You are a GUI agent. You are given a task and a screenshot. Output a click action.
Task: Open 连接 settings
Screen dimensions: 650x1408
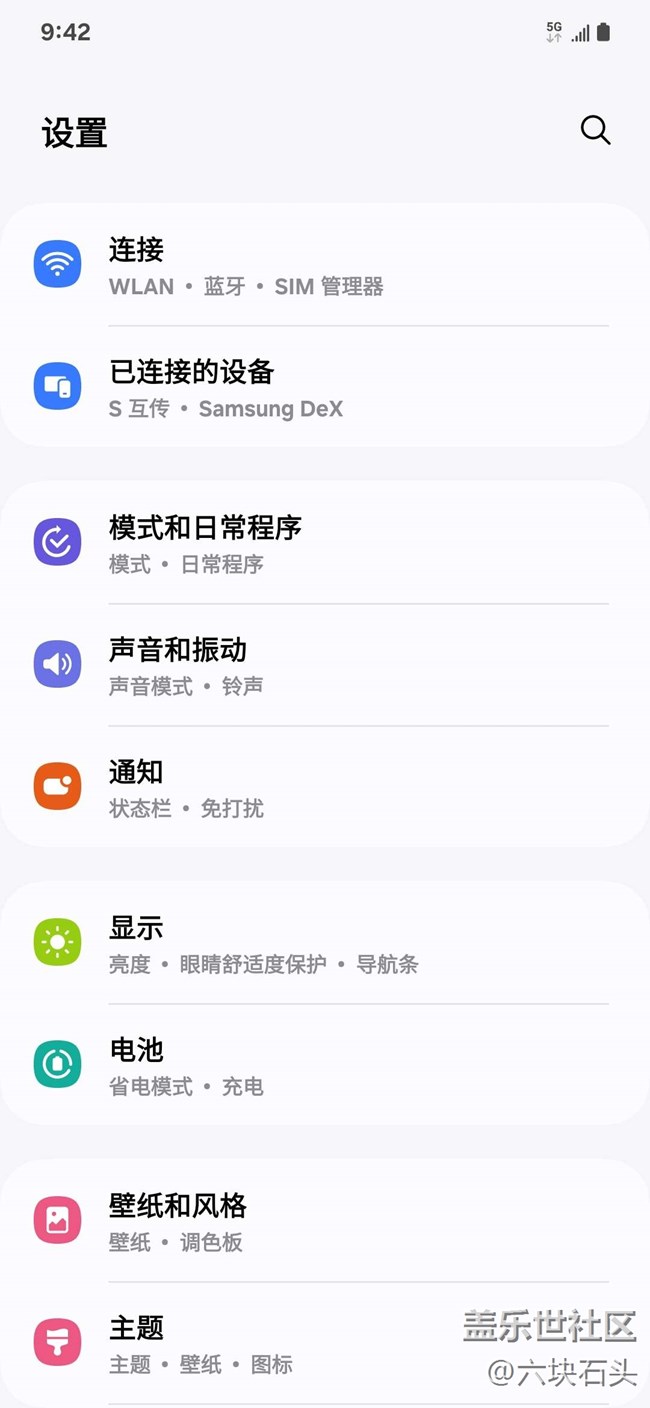coord(325,266)
